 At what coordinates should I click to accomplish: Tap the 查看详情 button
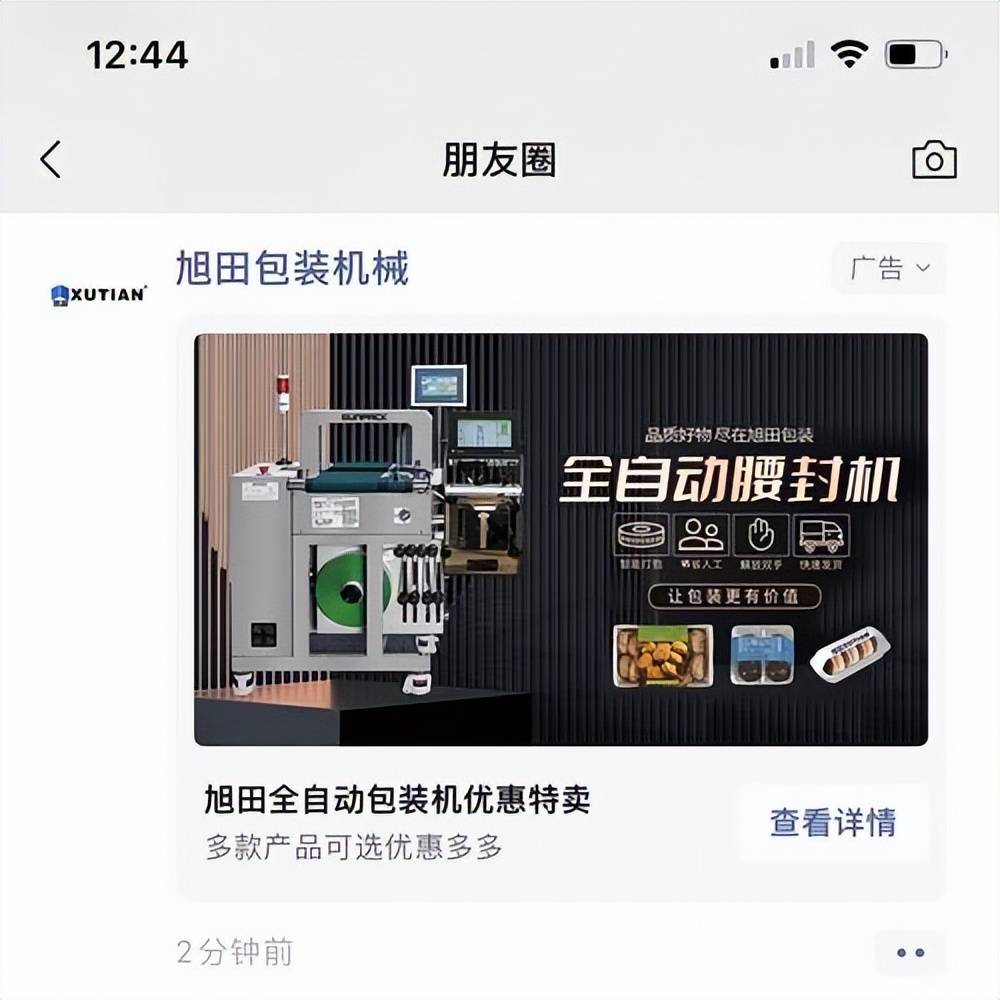pyautogui.click(x=832, y=822)
